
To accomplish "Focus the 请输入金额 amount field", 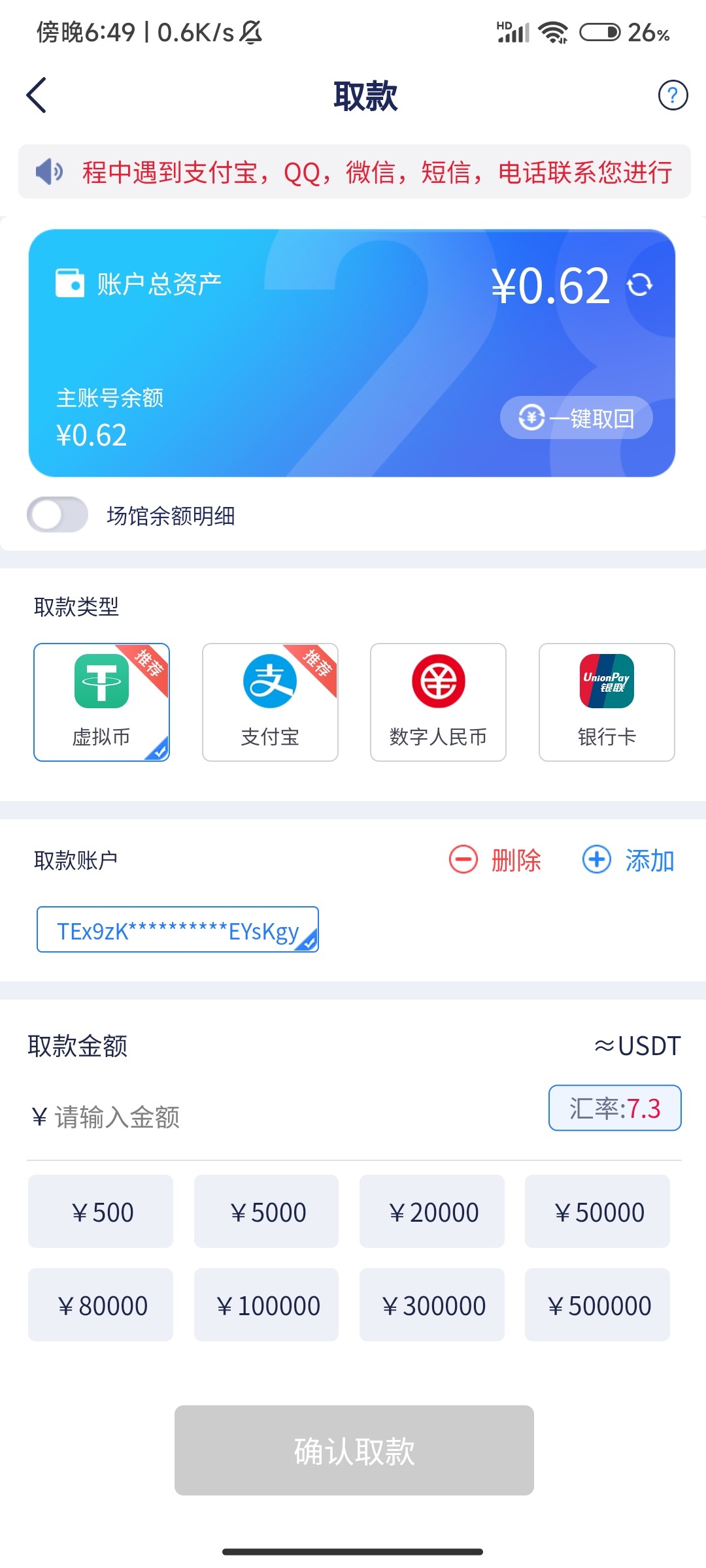I will [x=281, y=1117].
